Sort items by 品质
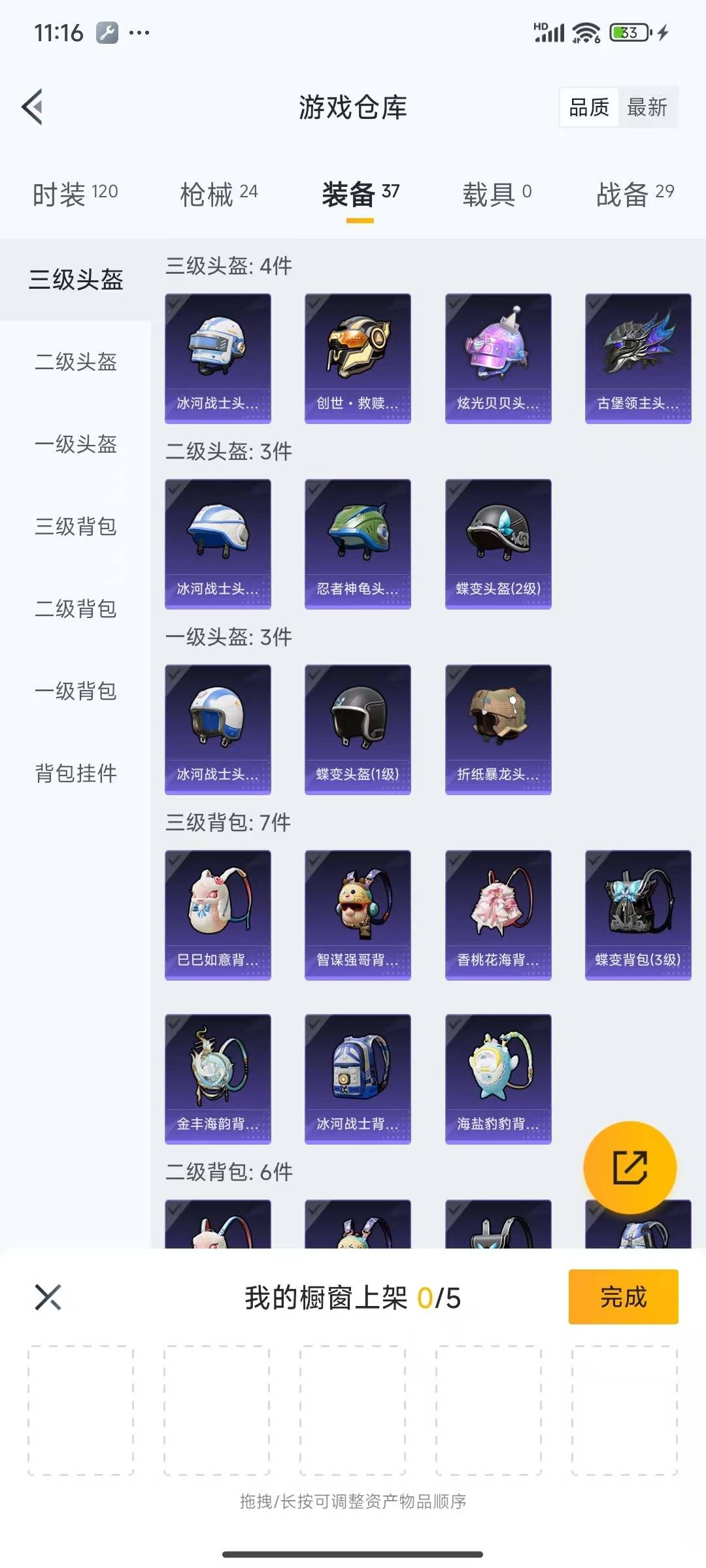 click(588, 107)
